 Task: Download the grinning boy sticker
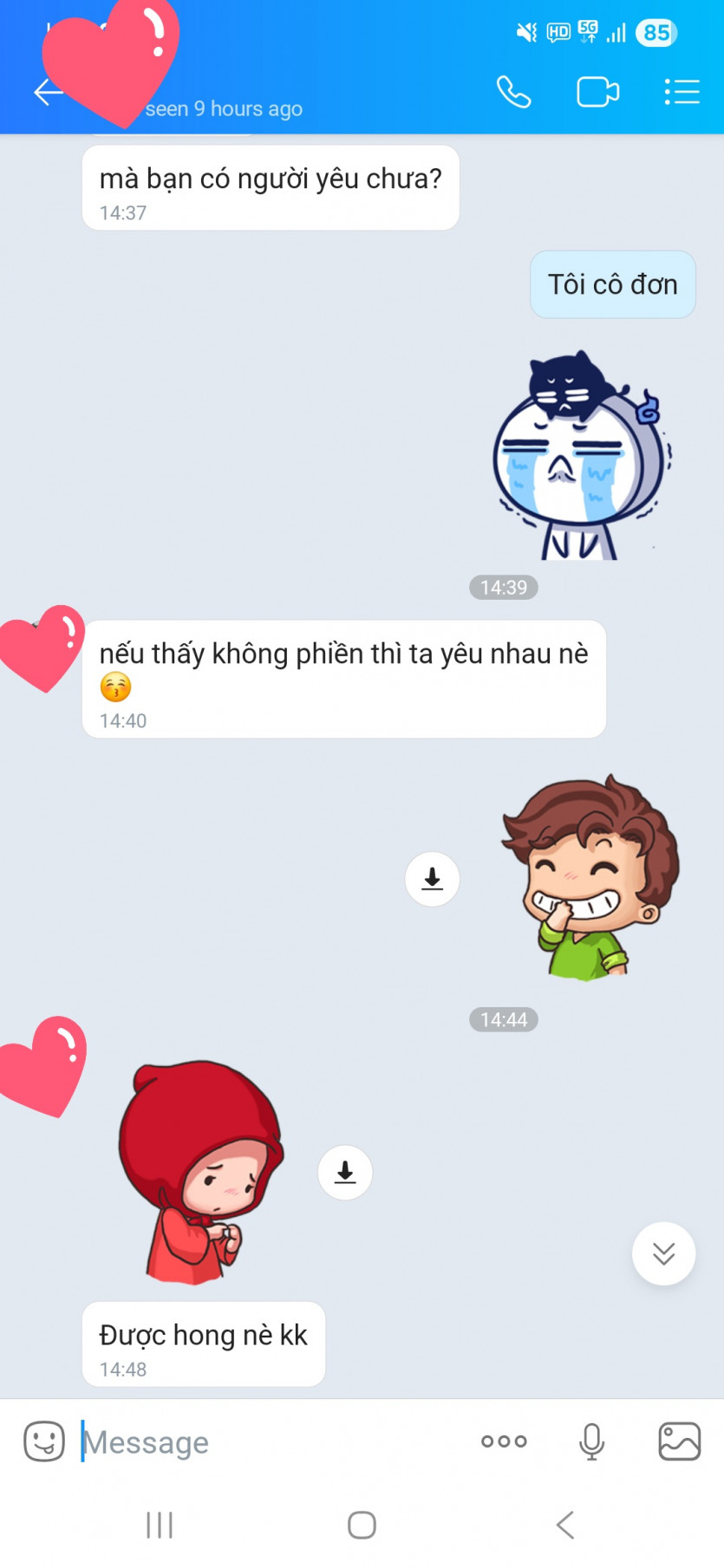pyautogui.click(x=432, y=879)
